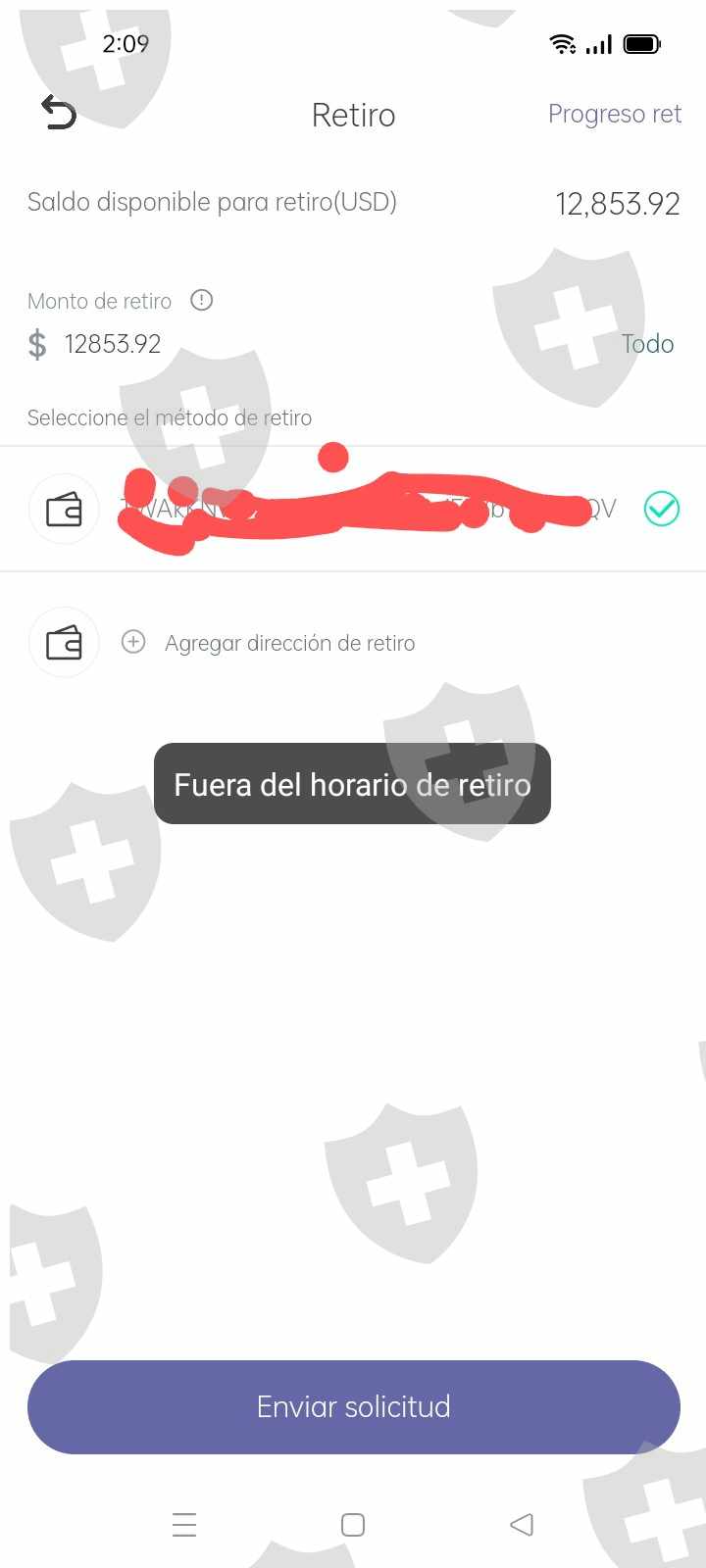Screen dimensions: 706x1568
Task: Select Todo to withdraw full balance
Action: (647, 344)
